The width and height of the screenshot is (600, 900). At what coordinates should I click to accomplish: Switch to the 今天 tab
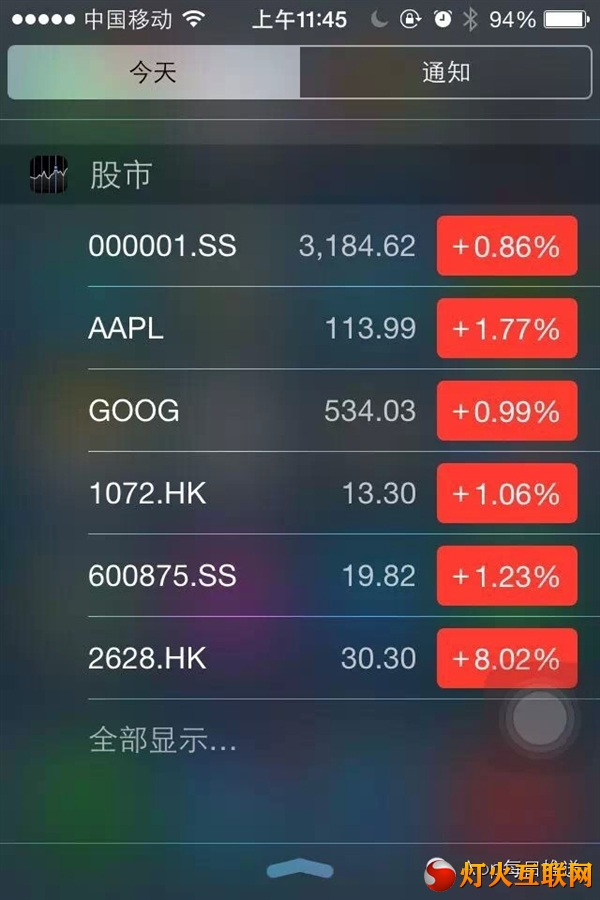[x=153, y=73]
